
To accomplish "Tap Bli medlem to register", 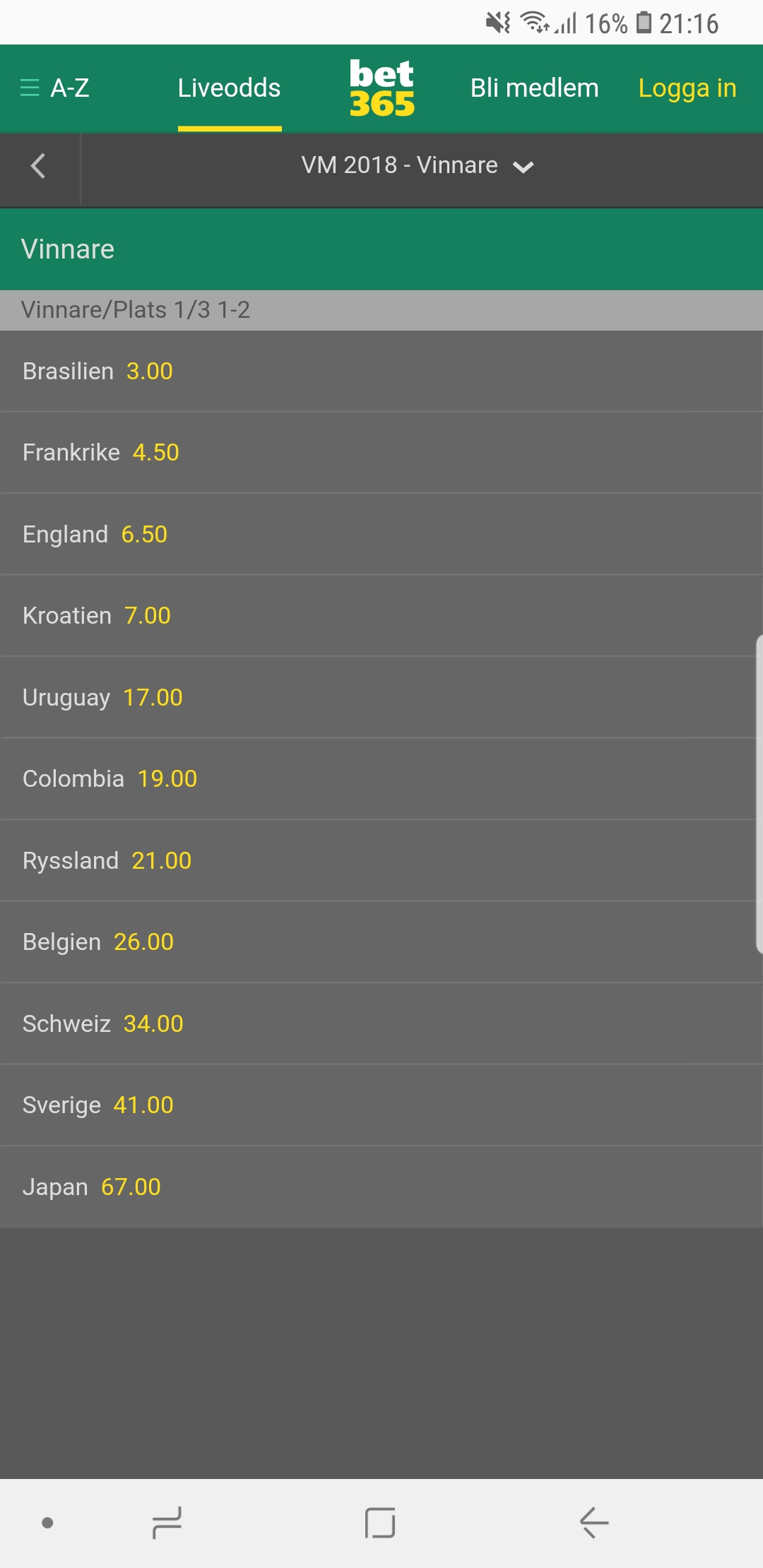I will tap(535, 88).
